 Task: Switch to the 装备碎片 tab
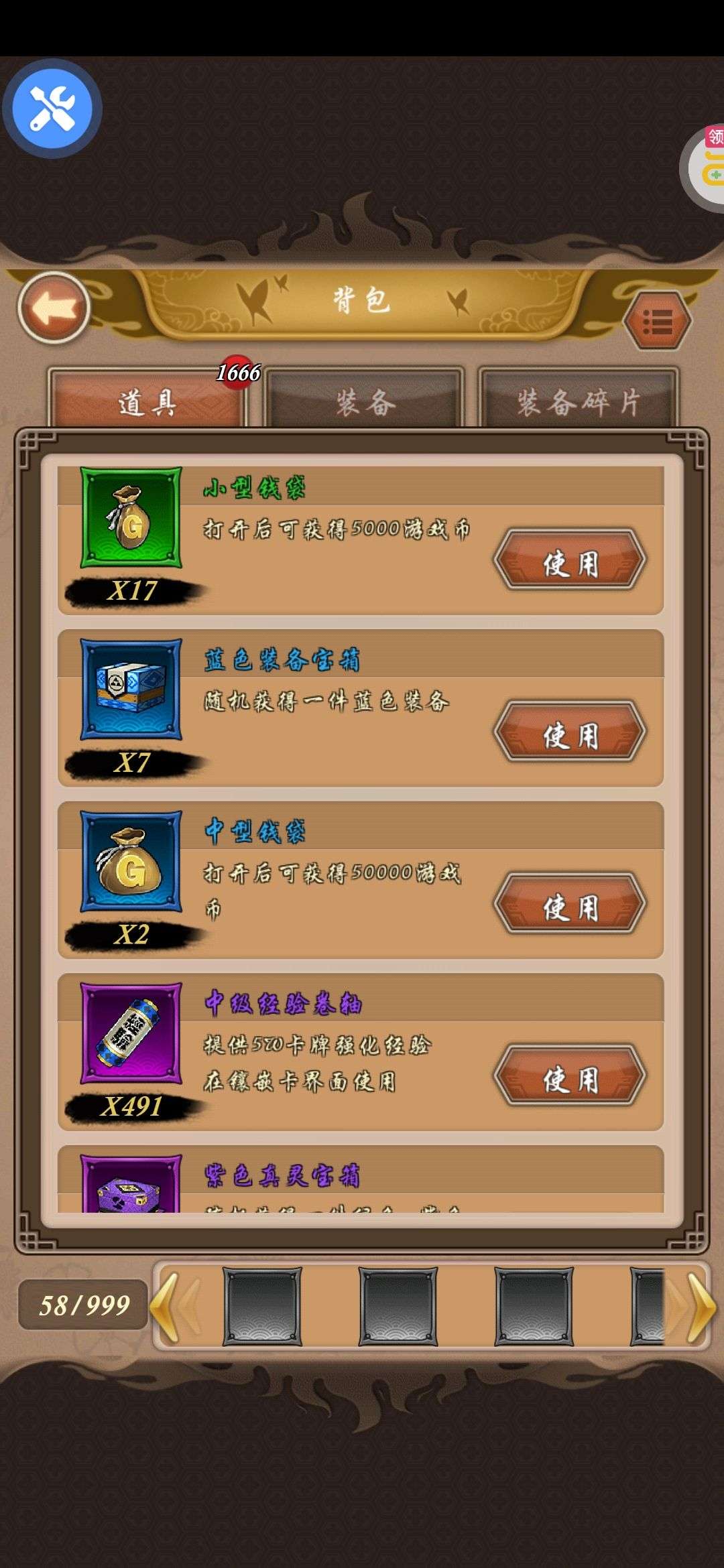pyautogui.click(x=578, y=402)
